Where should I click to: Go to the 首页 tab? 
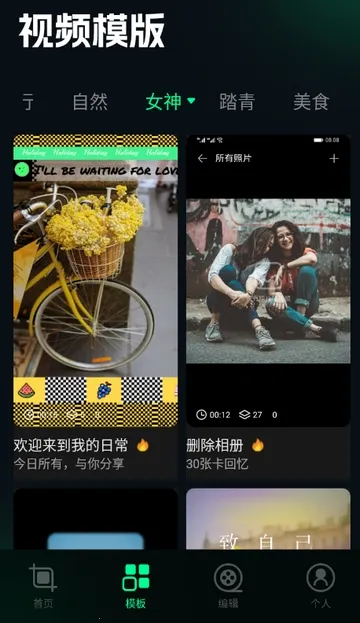click(x=43, y=586)
